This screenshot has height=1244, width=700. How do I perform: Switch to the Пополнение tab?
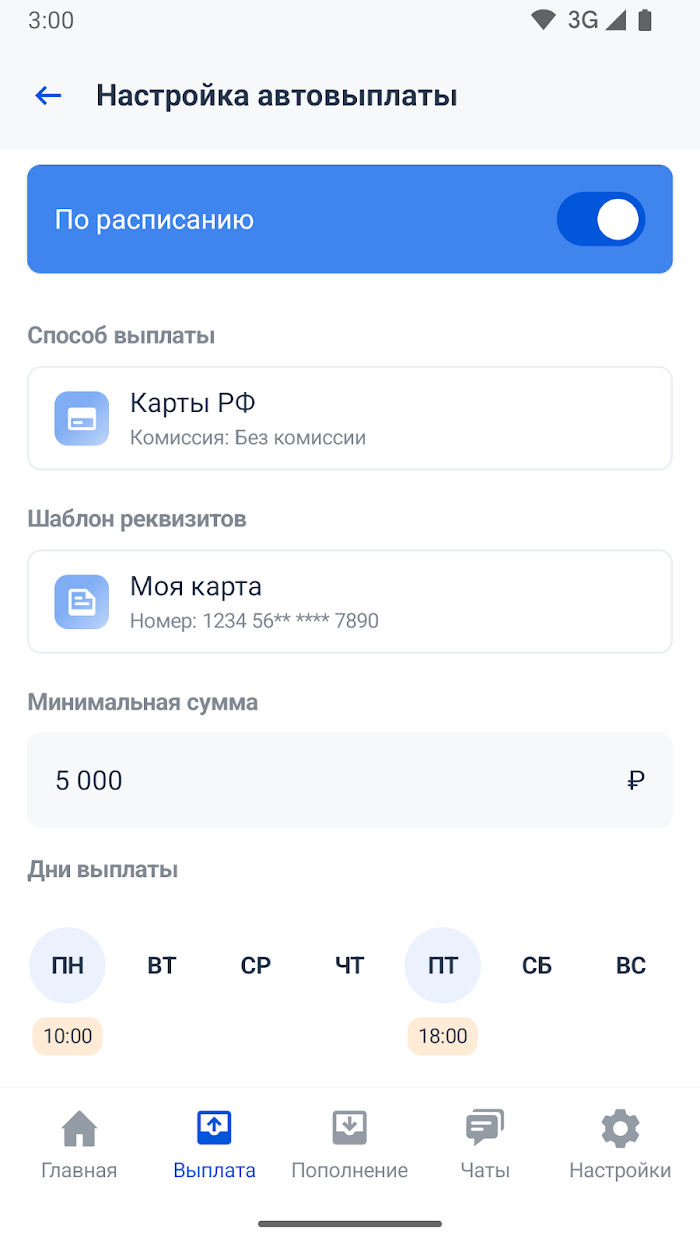point(349,1145)
